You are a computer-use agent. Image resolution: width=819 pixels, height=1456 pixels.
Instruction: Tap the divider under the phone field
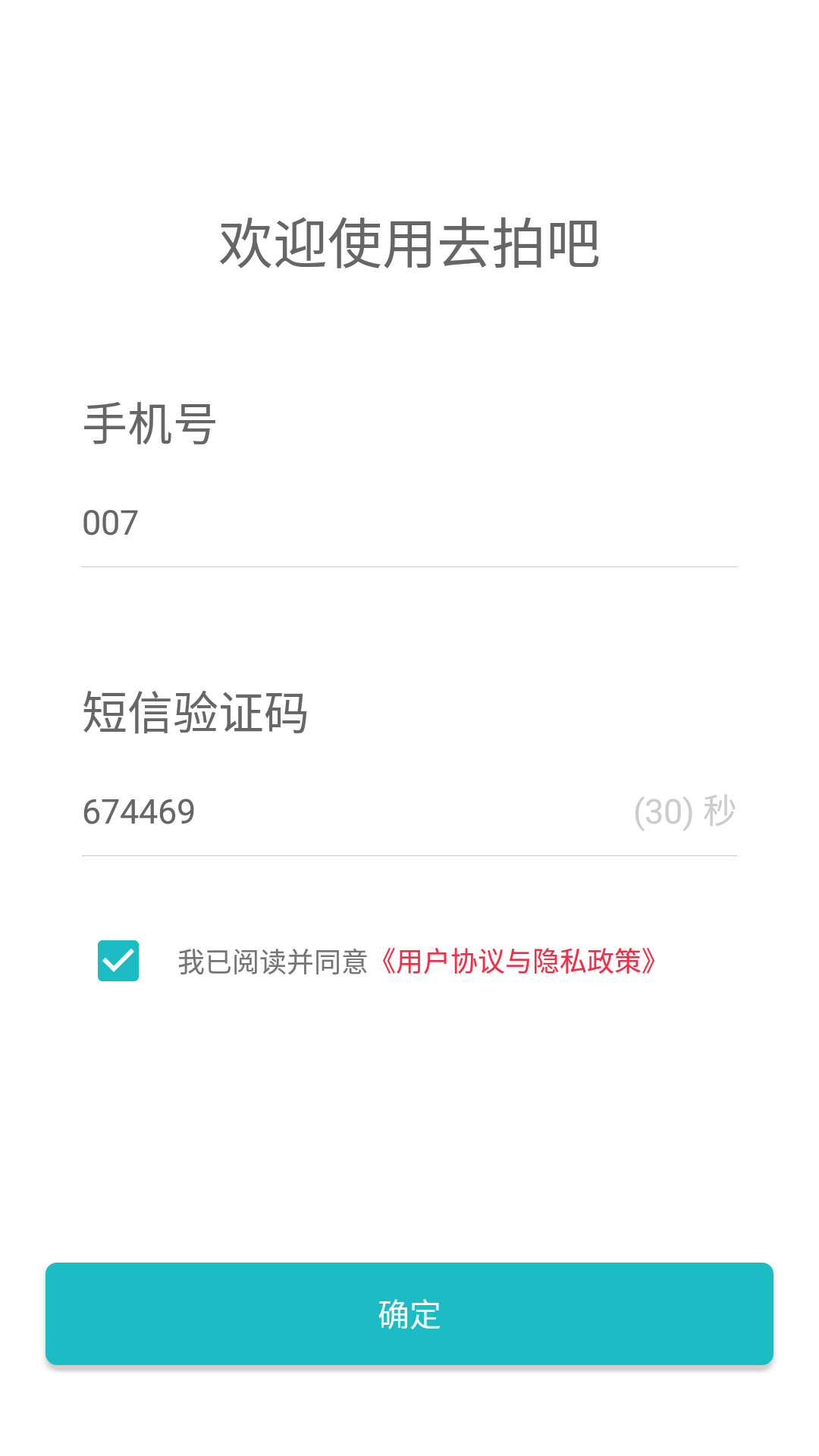(409, 566)
